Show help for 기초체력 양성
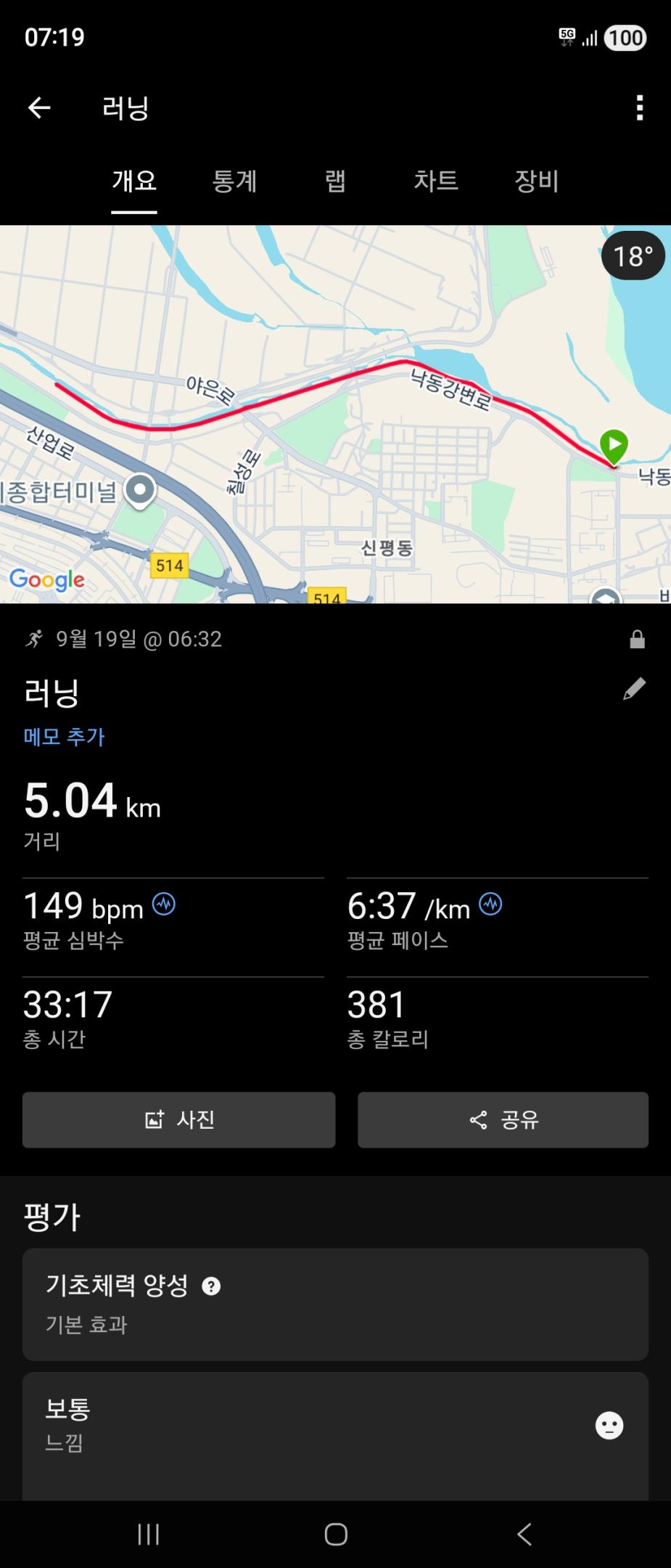 pos(211,1286)
